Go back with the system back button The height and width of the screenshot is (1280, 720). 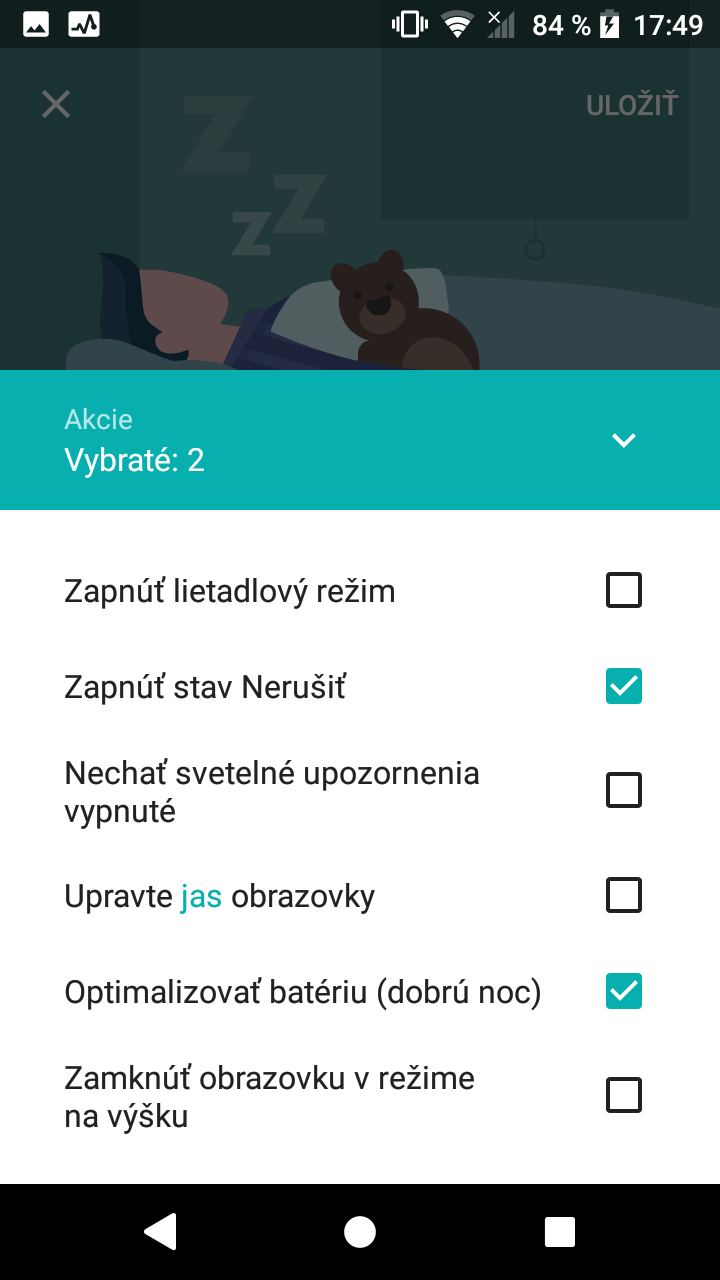160,1232
